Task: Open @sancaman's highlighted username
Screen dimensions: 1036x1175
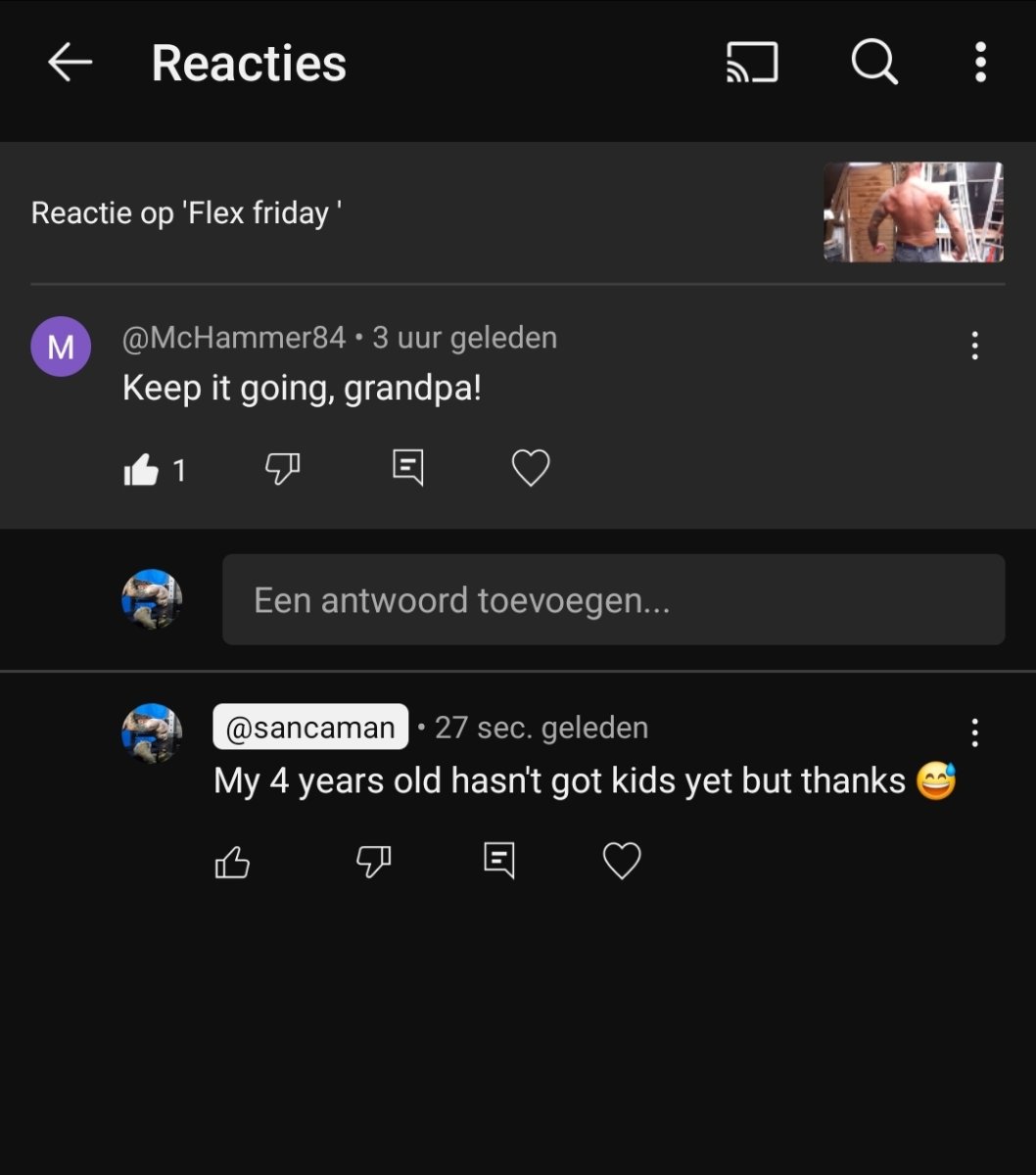Action: [x=310, y=727]
